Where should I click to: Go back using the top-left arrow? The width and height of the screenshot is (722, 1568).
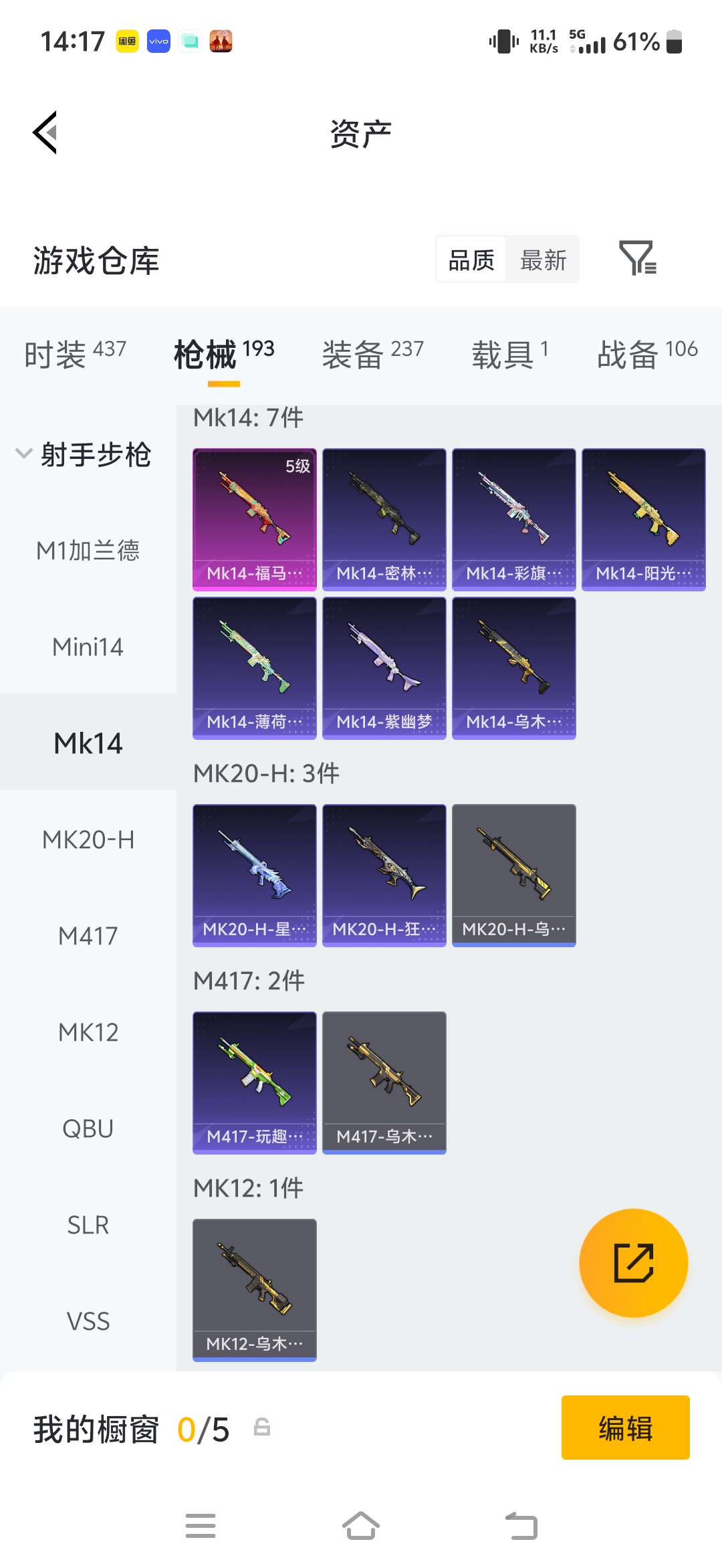pyautogui.click(x=45, y=132)
